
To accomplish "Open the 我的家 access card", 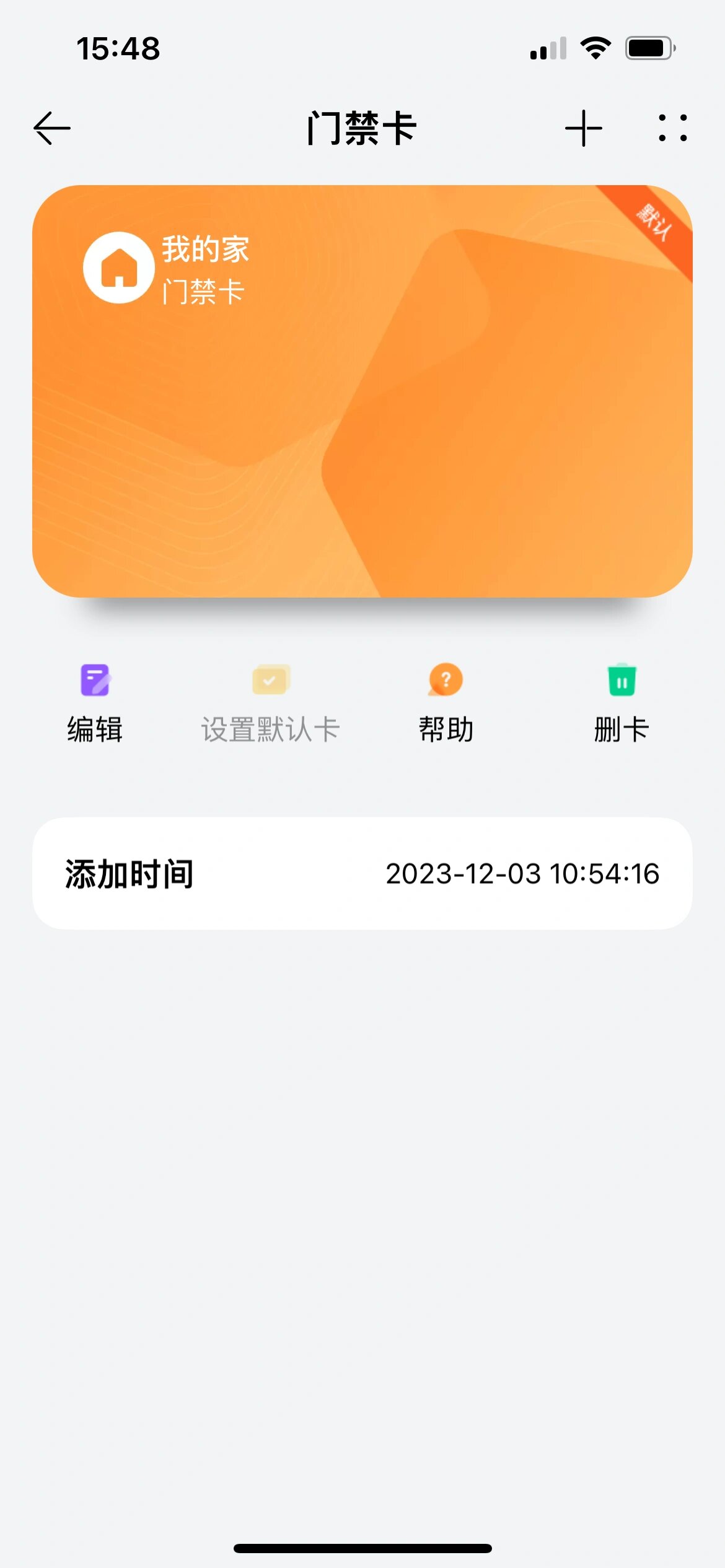I will click(361, 390).
